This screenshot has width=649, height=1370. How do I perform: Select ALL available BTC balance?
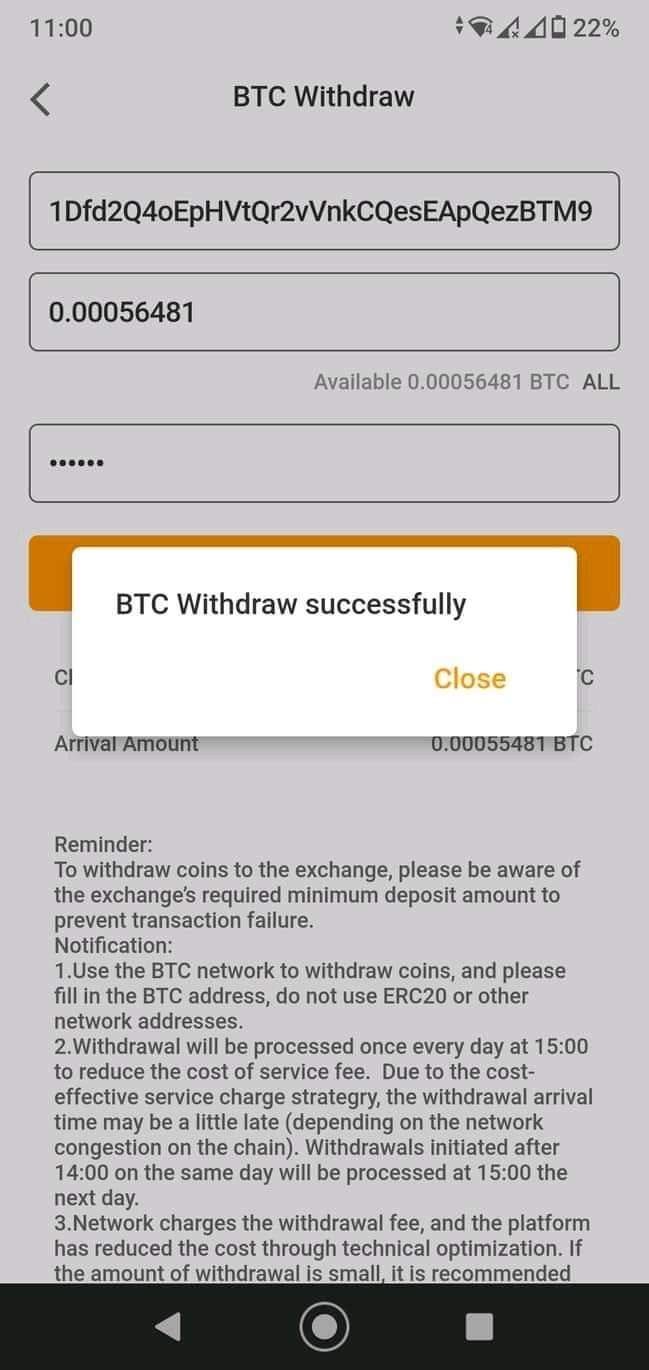pos(600,382)
